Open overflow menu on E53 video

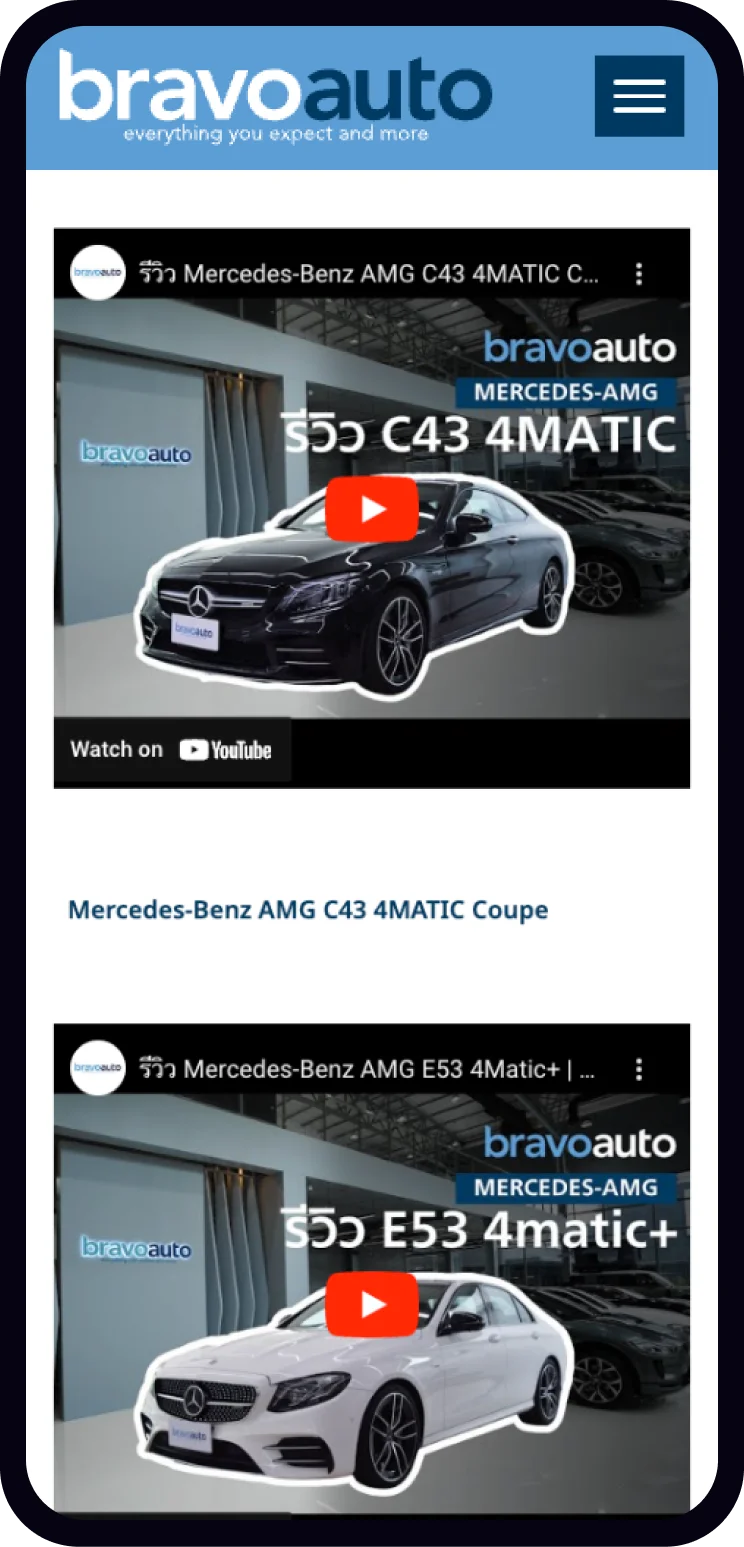639,1069
